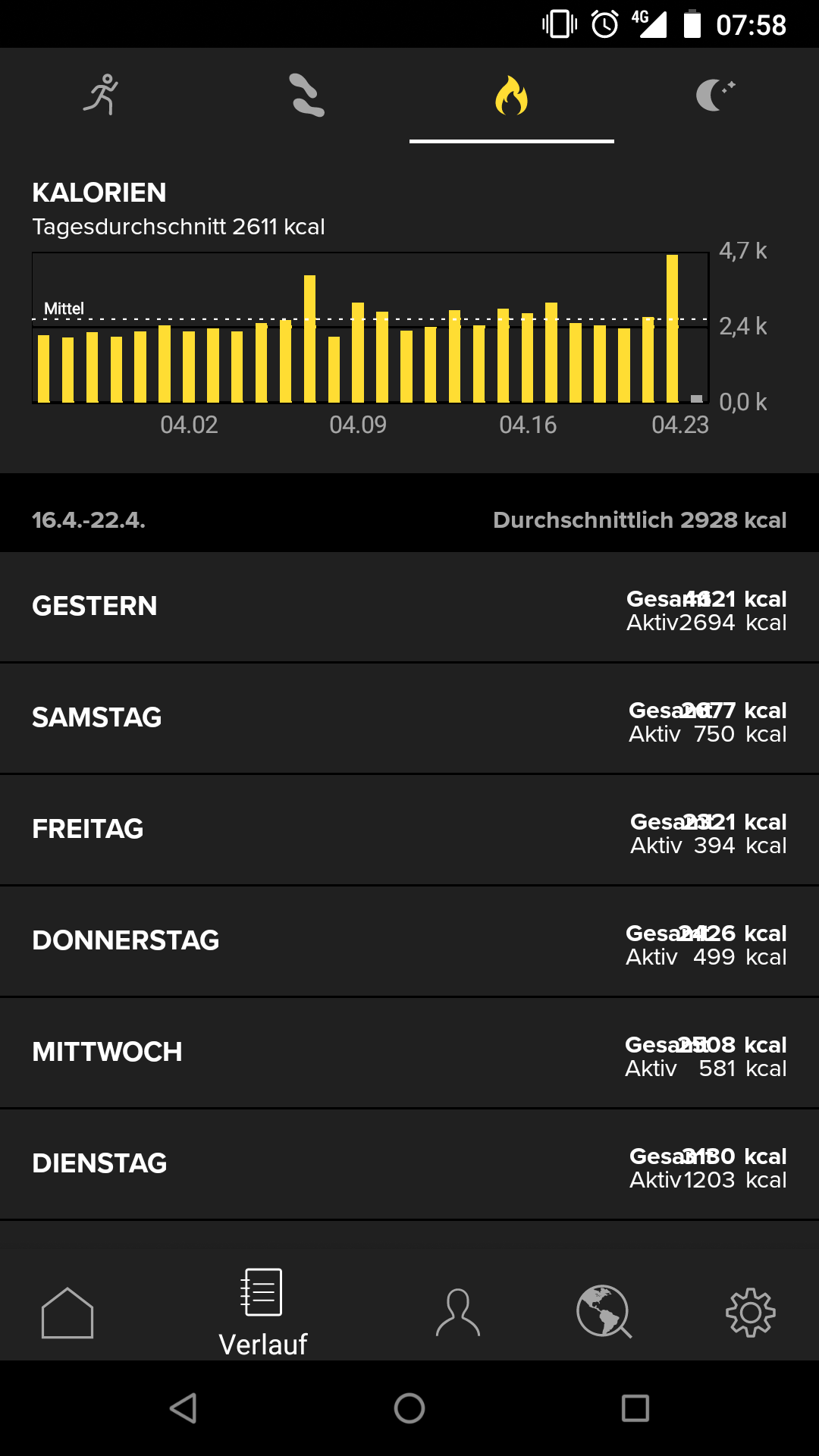Select the Verlauf history tab
The height and width of the screenshot is (1456, 819).
tap(262, 1313)
